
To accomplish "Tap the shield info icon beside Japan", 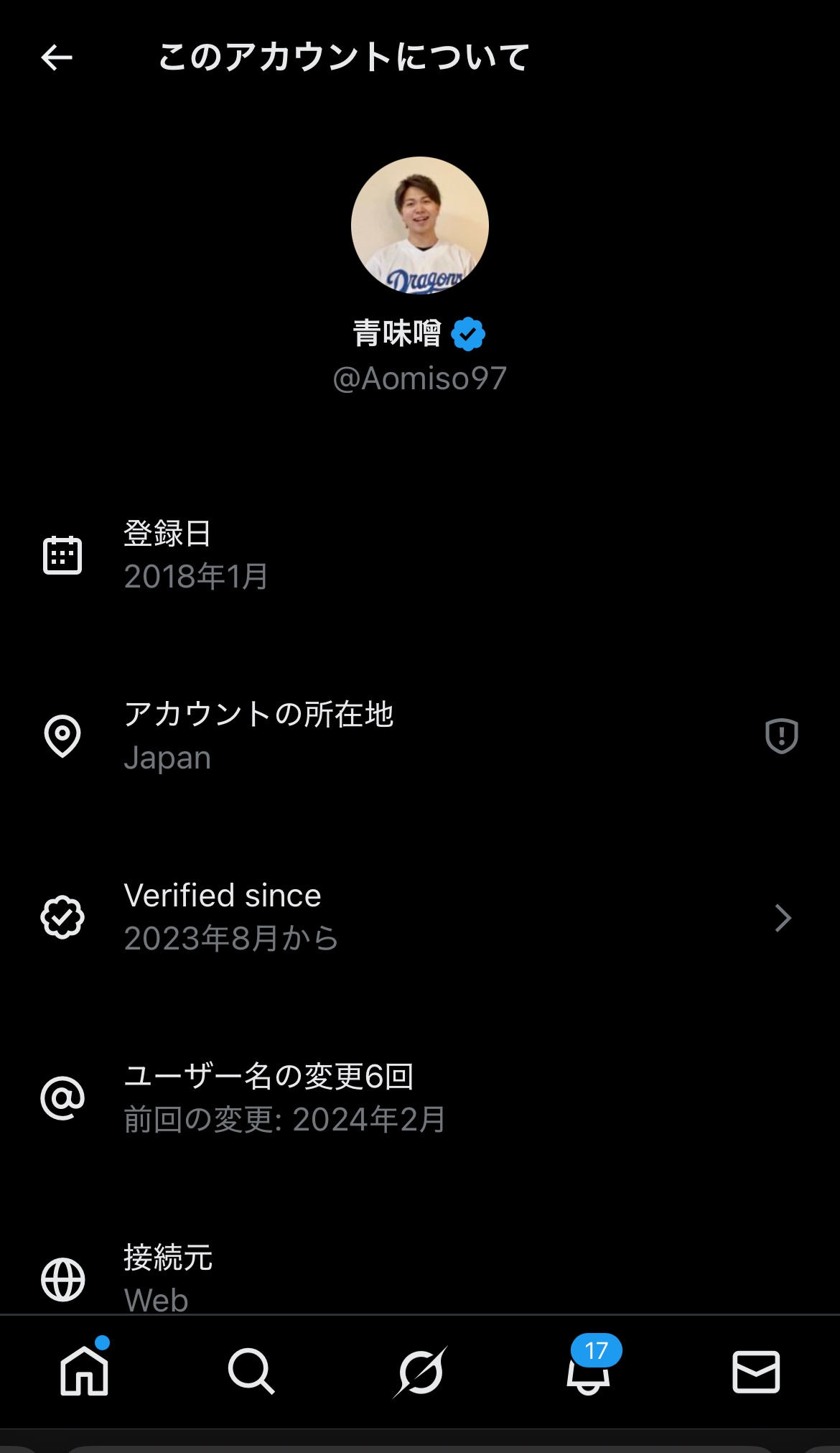I will pyautogui.click(x=781, y=735).
